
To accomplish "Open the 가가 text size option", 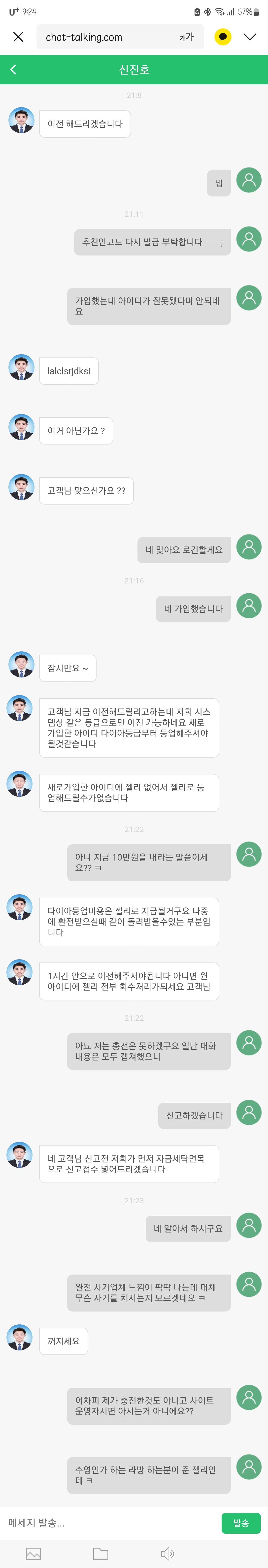I will coord(186,37).
